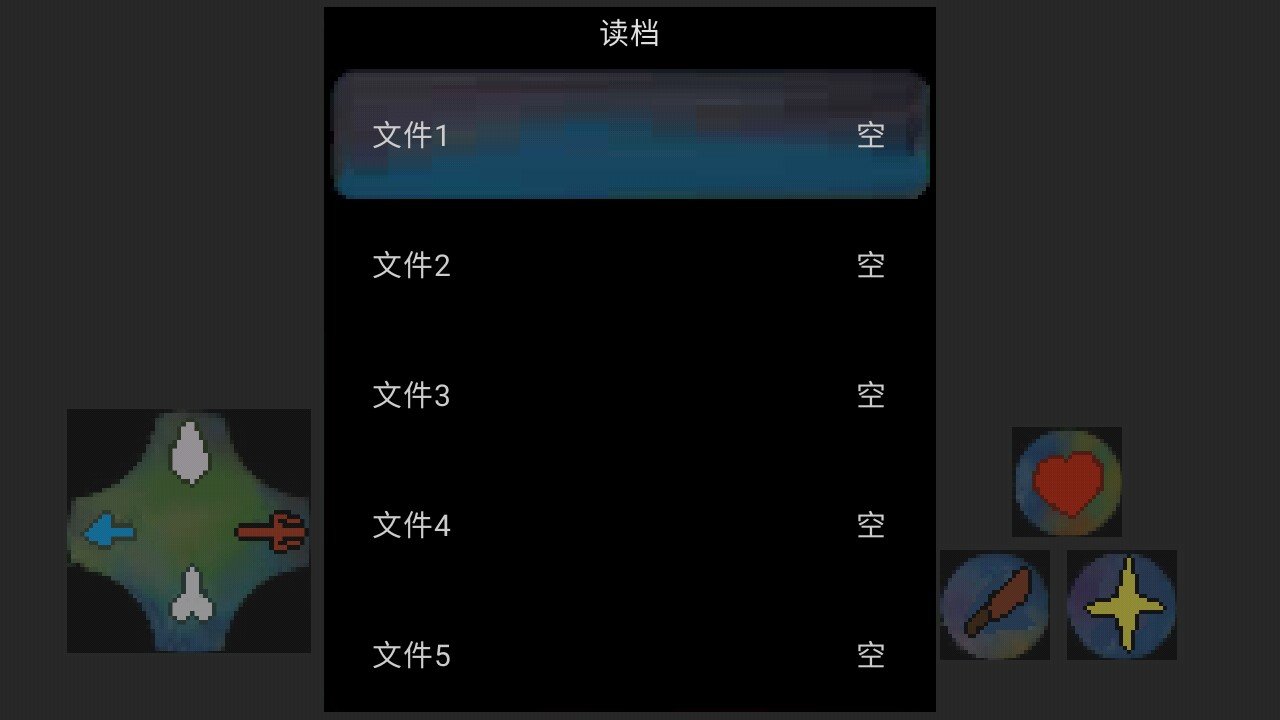
Task: Select save slot 文件2
Action: click(x=630, y=265)
